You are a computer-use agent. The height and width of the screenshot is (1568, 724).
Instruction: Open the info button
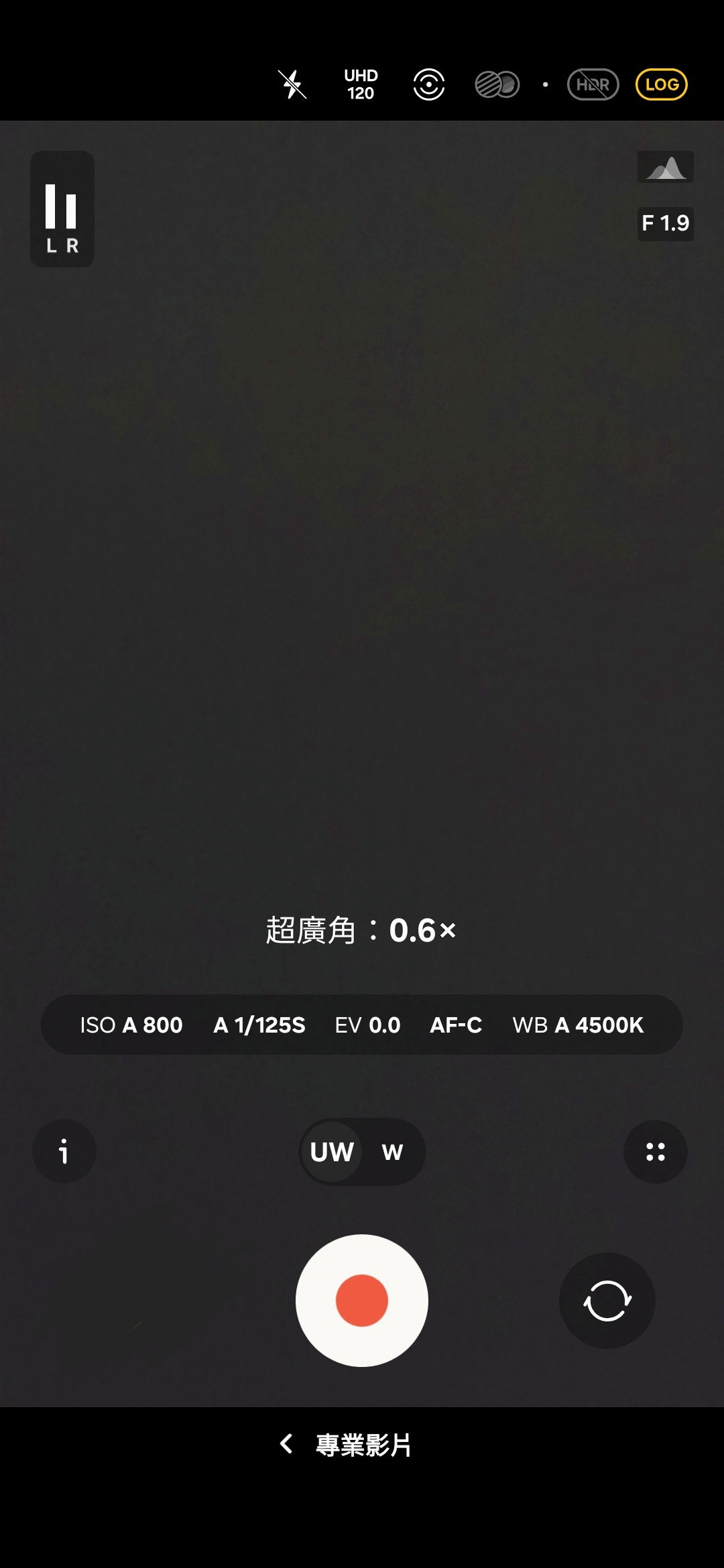64,1151
